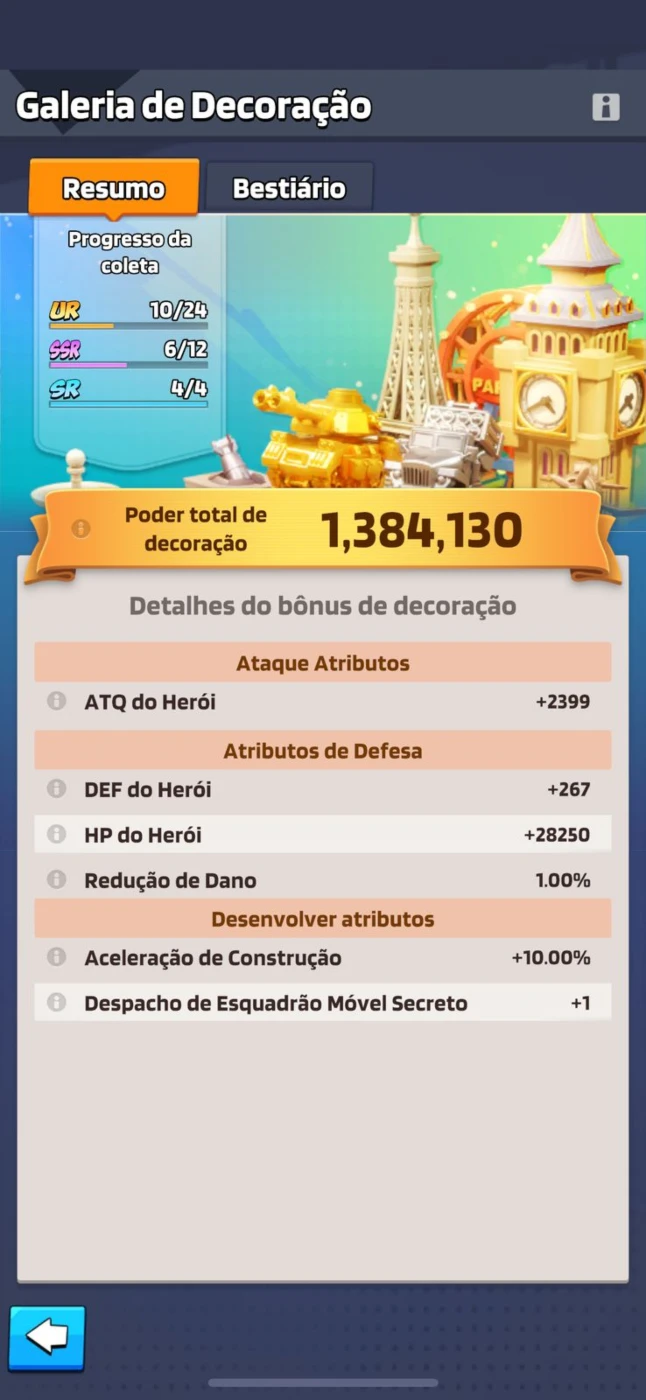Viewport: 646px width, 1400px height.
Task: Open the info icon beside Galeria de Decoração
Action: (x=606, y=107)
